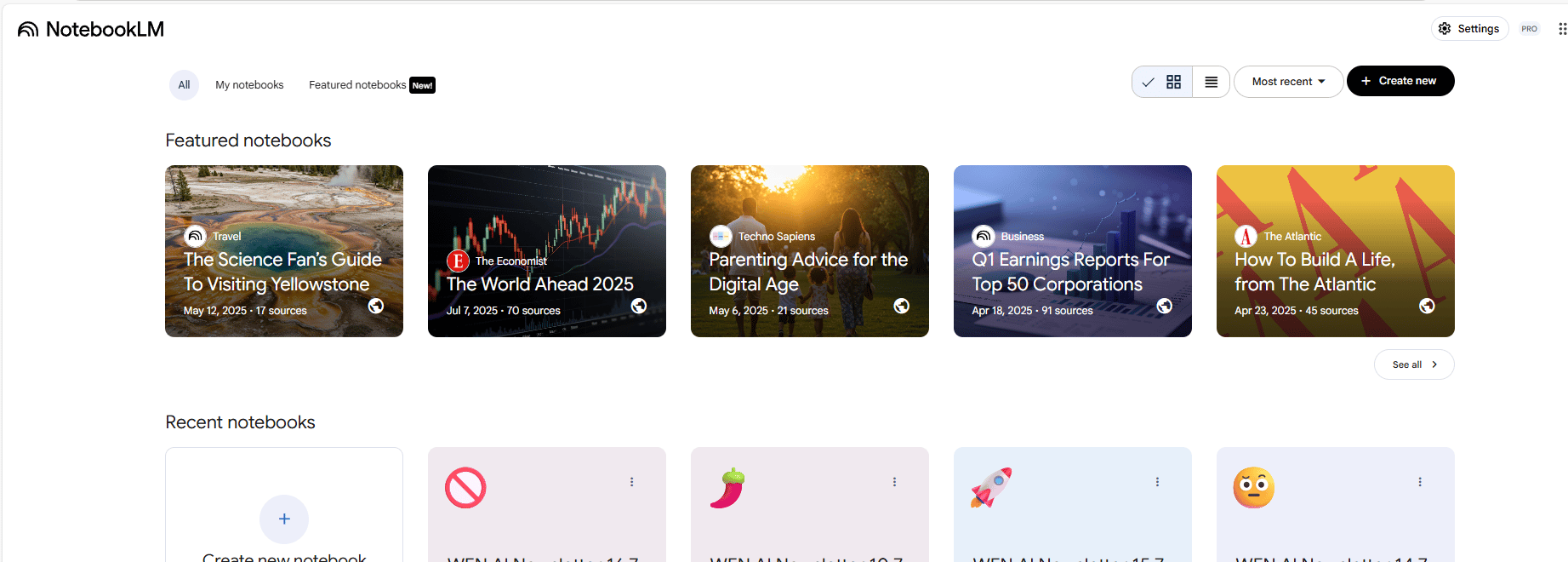Open options menu on prohibited-sign notebook
Screen dimensions: 1568x562
pos(631,482)
